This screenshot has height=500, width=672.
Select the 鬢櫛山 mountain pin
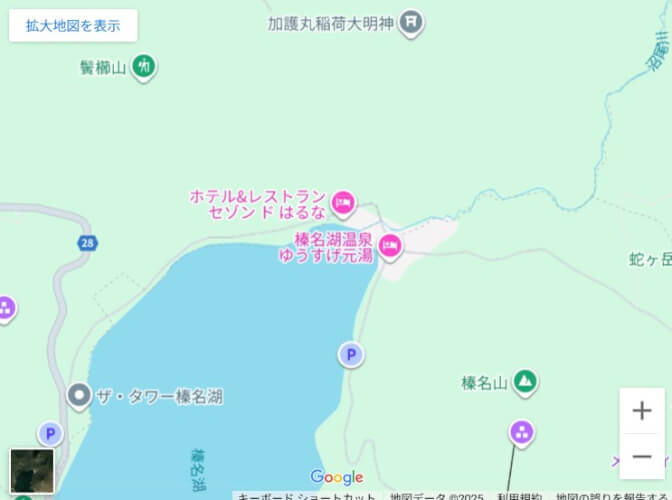pyautogui.click(x=144, y=67)
